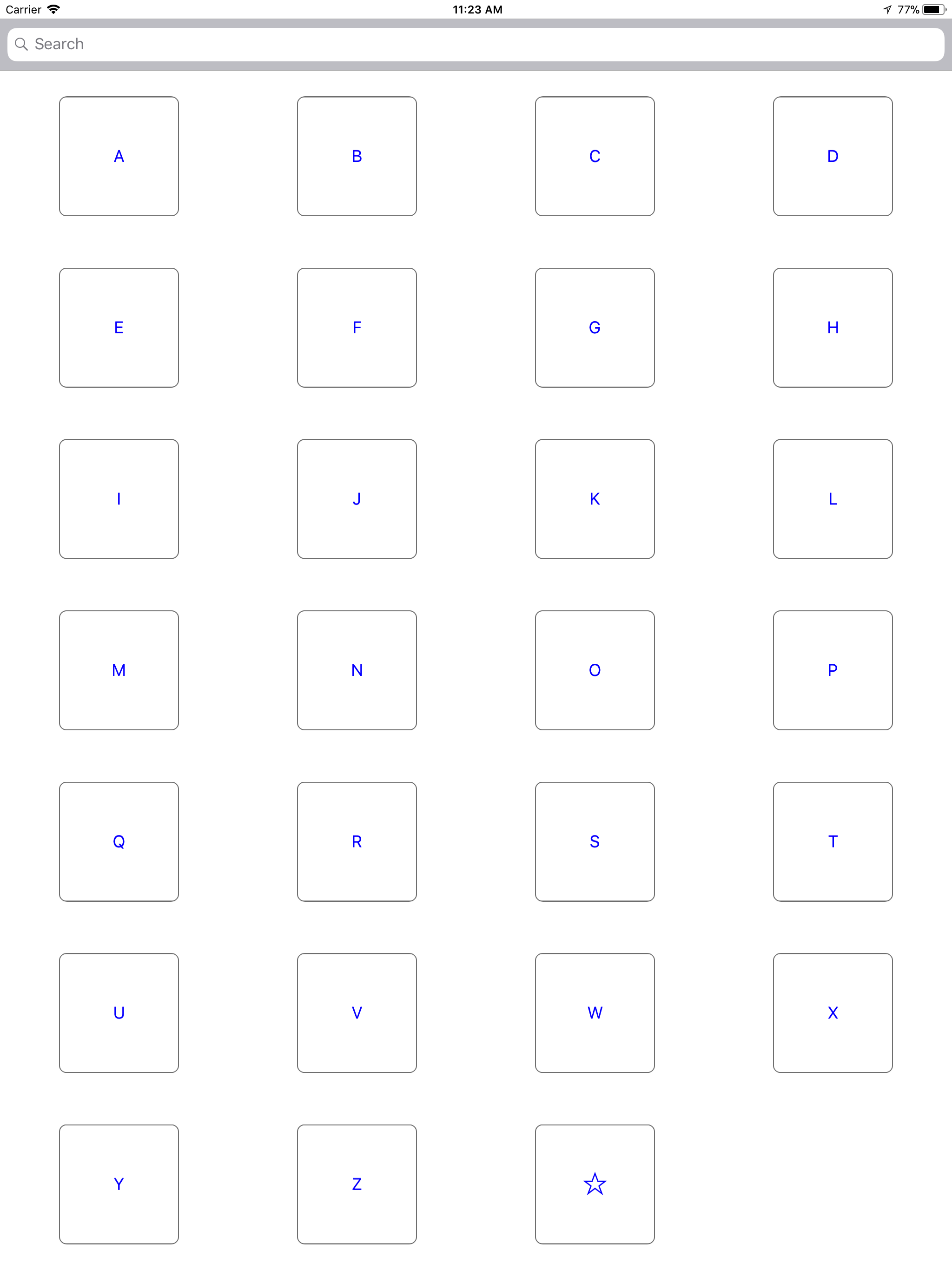Select the S tile fifth row
Image resolution: width=952 pixels, height=1270 pixels.
[x=595, y=841]
